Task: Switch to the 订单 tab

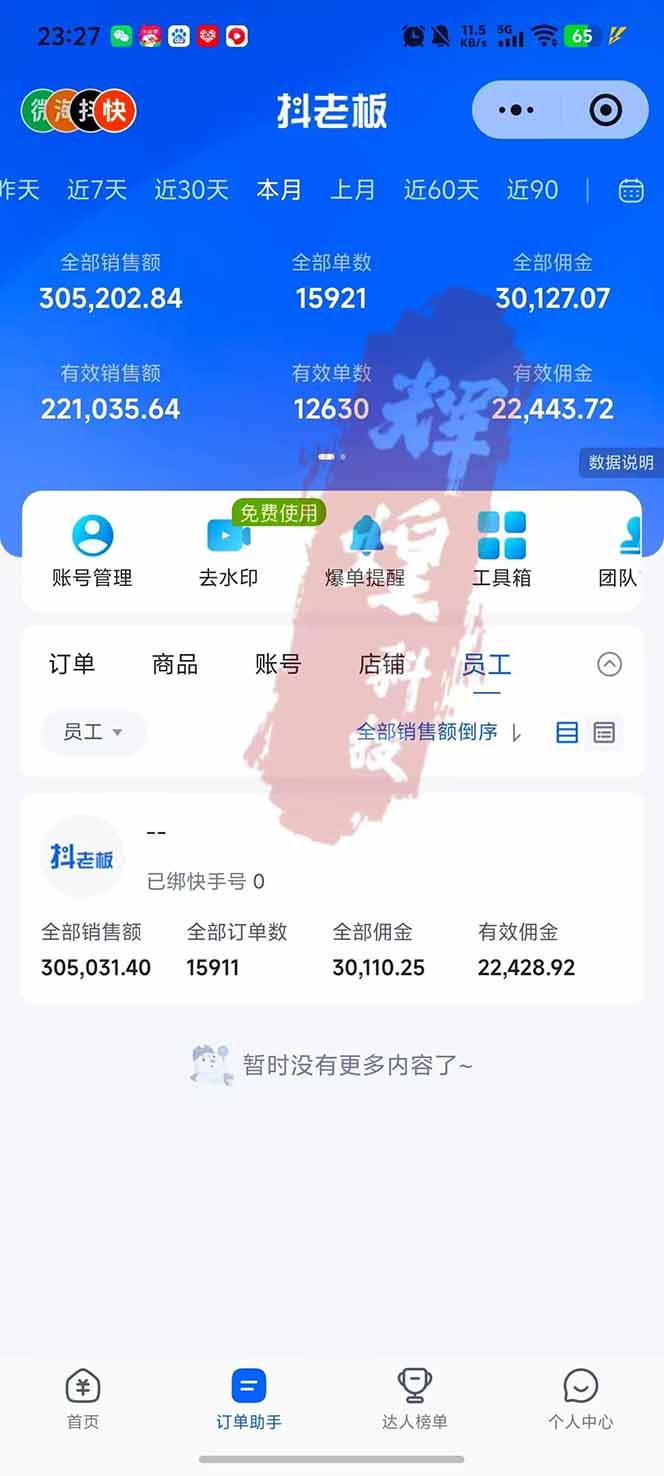Action: 72,664
